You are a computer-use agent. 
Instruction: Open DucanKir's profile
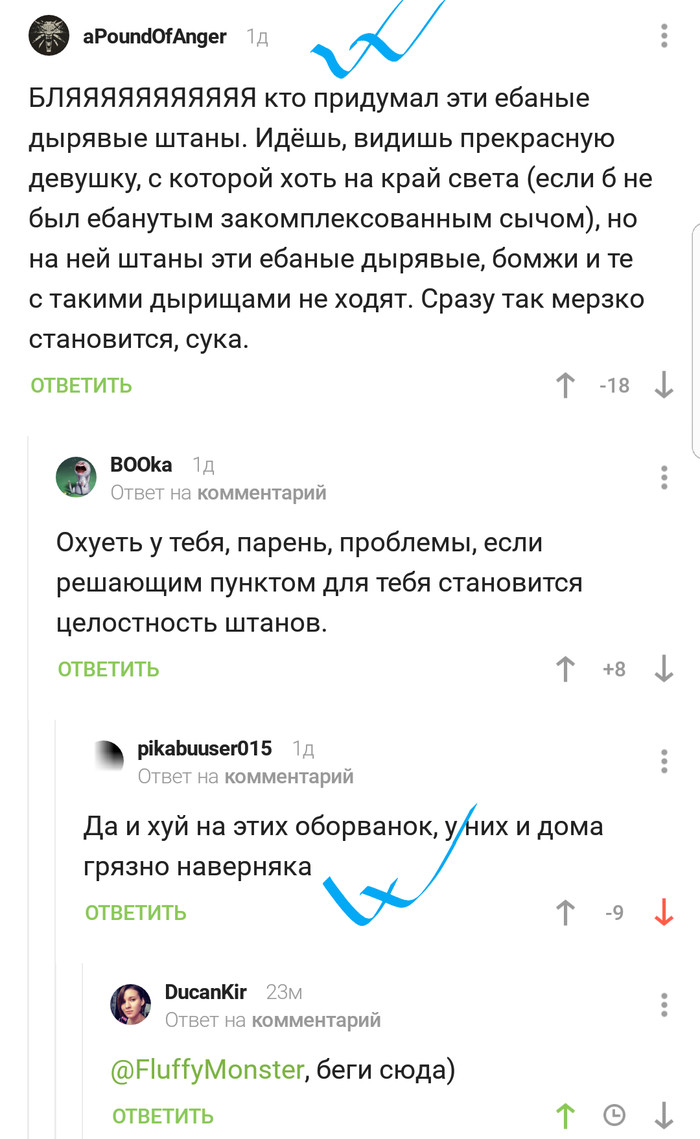205,992
